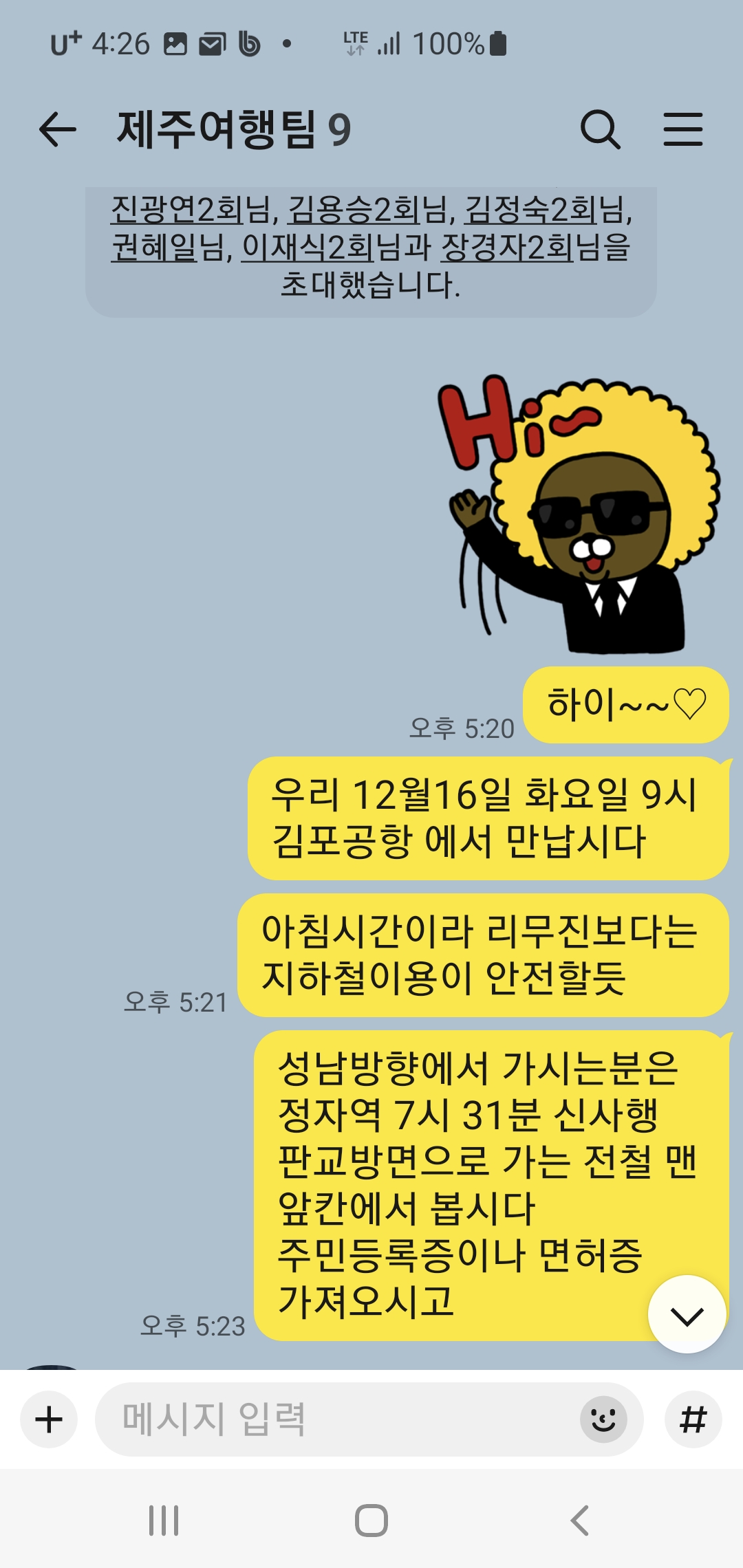Open 진광연2회 profile link
This screenshot has height=1568, width=743.
coord(177,210)
